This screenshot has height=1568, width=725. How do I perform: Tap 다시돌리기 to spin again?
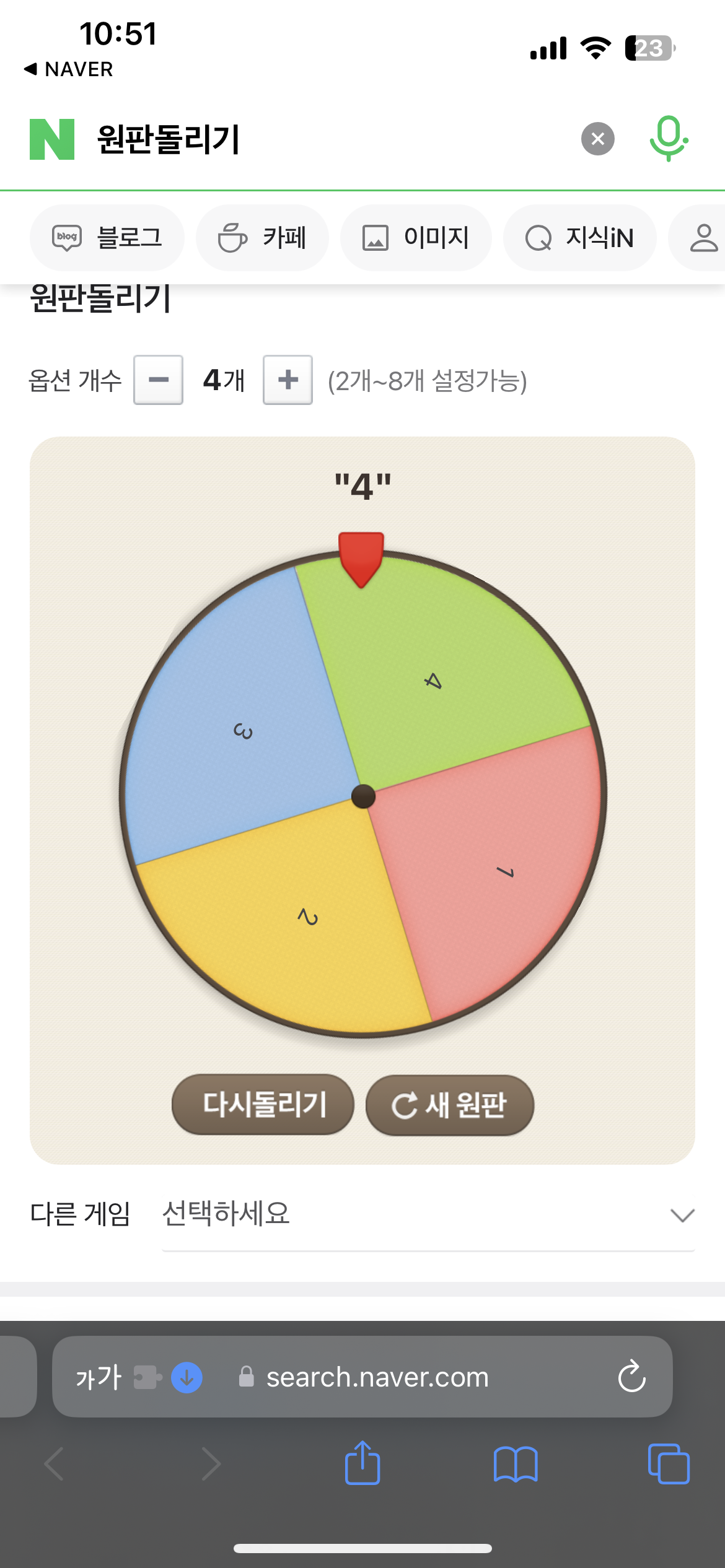click(x=263, y=1104)
